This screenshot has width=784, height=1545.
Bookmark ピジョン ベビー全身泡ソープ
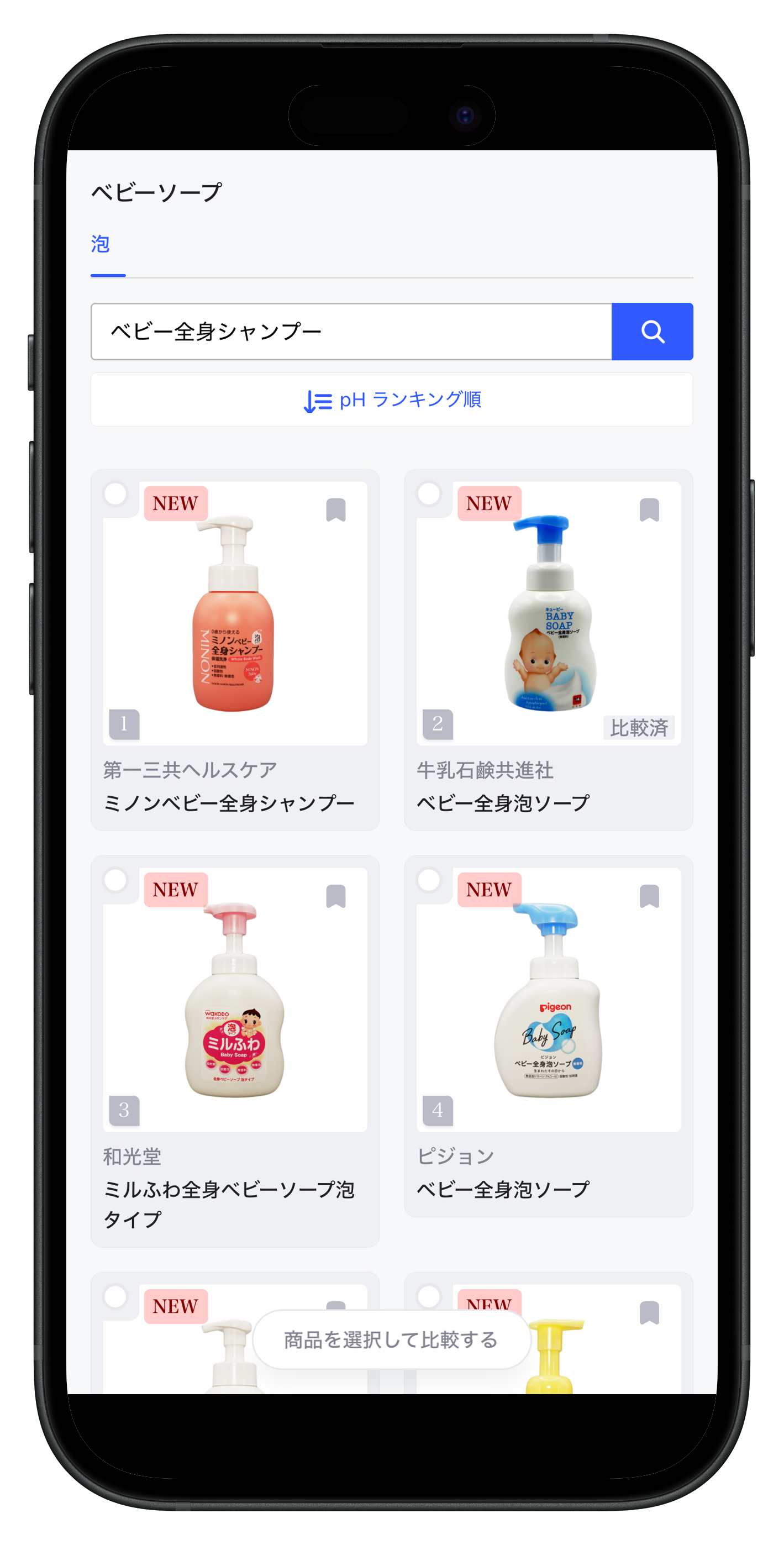point(649,896)
